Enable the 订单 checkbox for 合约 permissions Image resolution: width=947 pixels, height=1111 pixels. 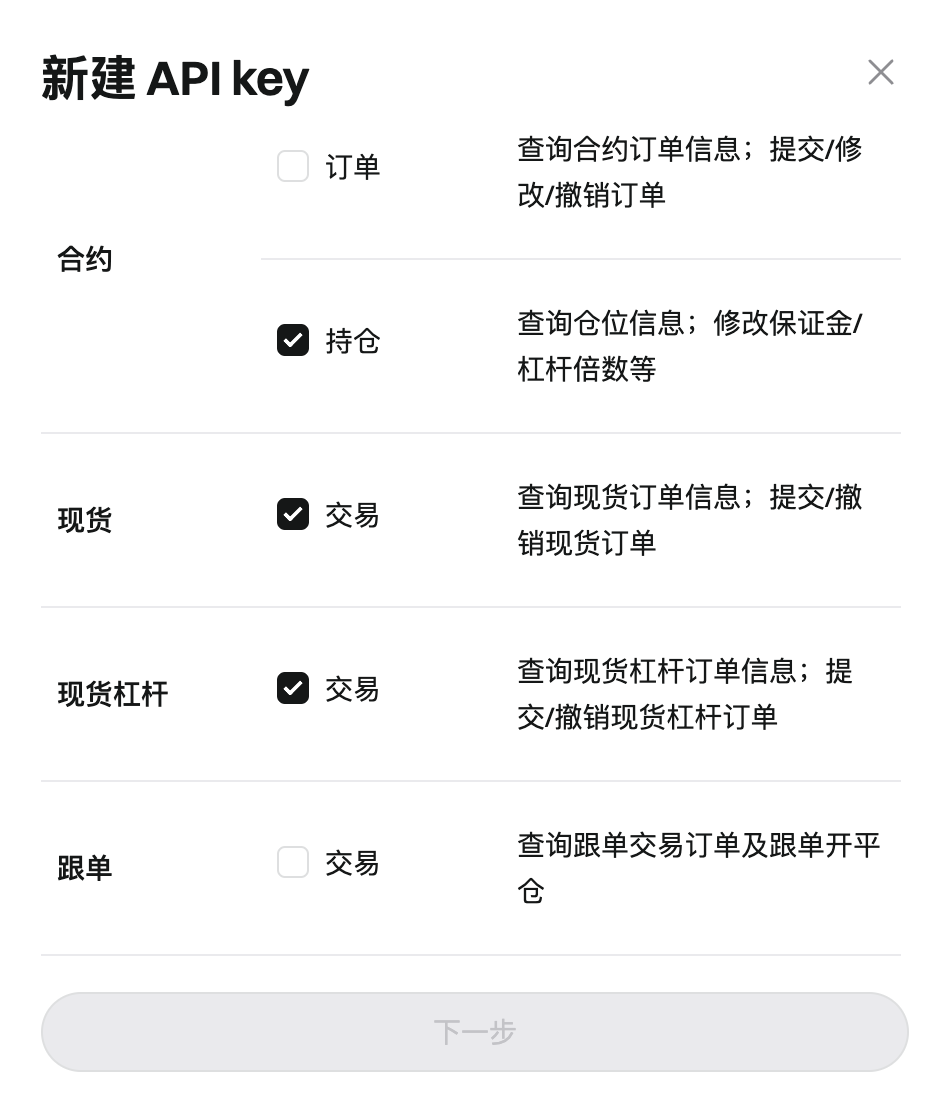[x=293, y=166]
